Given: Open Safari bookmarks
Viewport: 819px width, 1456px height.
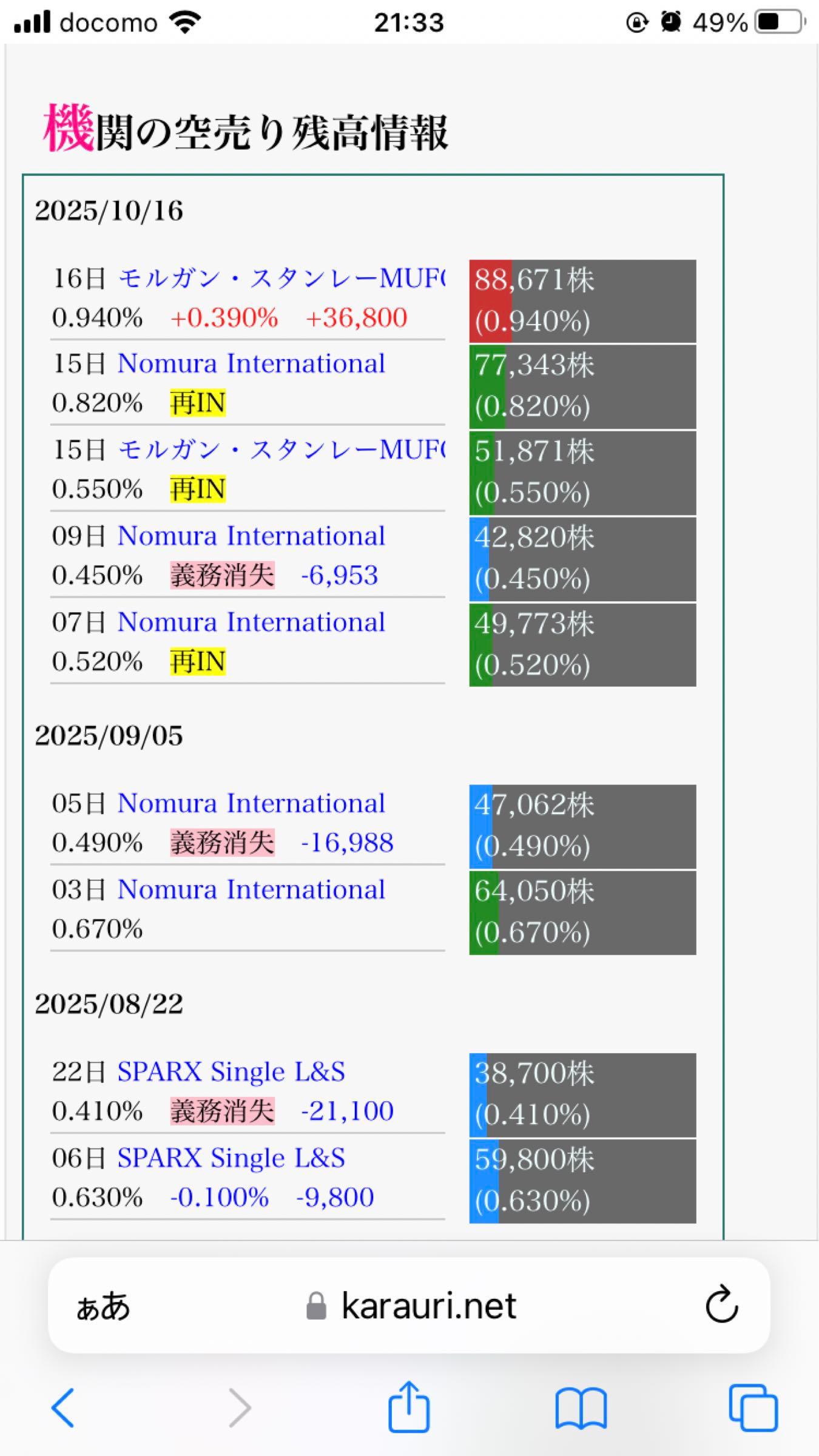Looking at the screenshot, I should pyautogui.click(x=581, y=1407).
